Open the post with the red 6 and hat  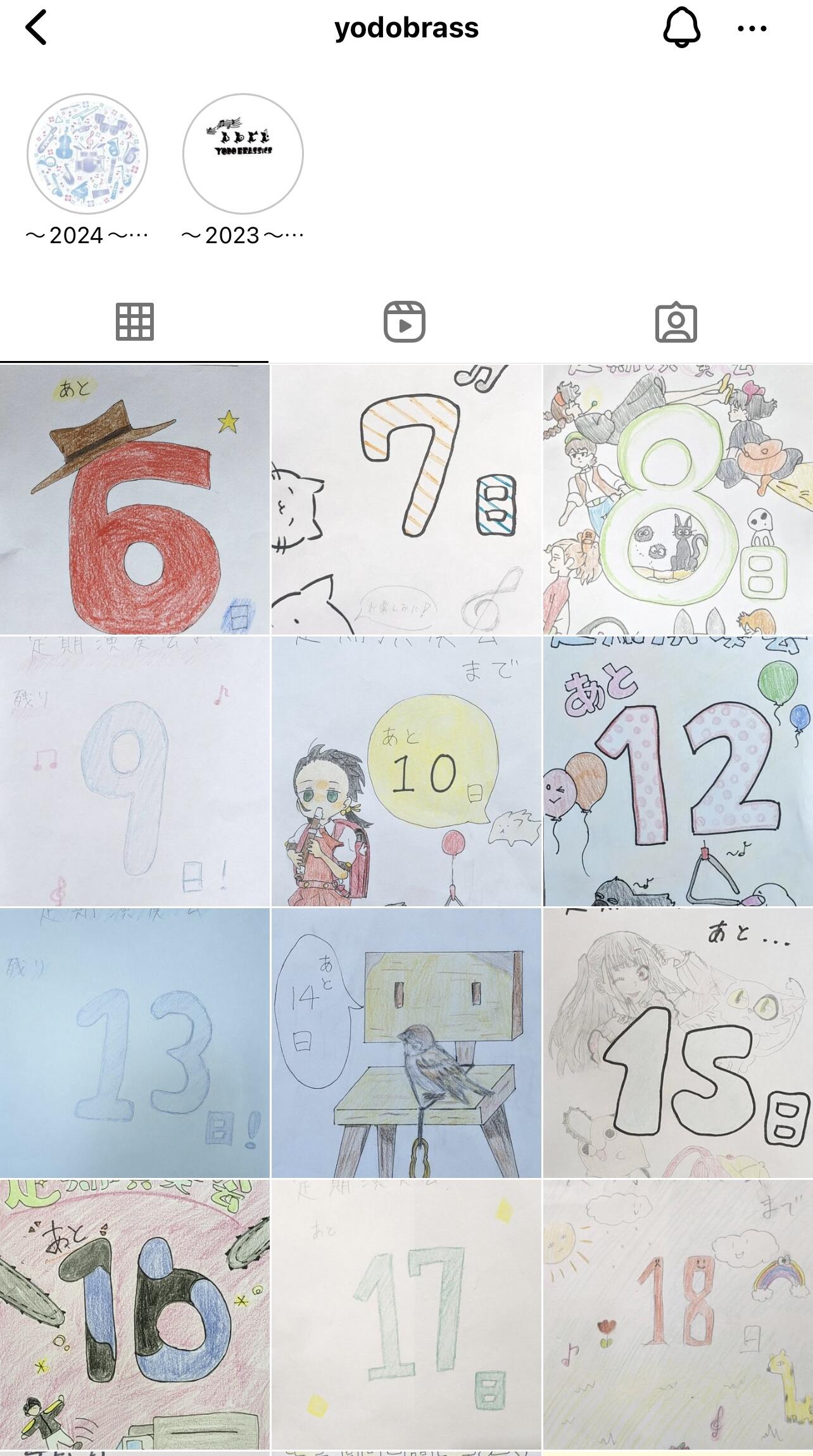134,499
